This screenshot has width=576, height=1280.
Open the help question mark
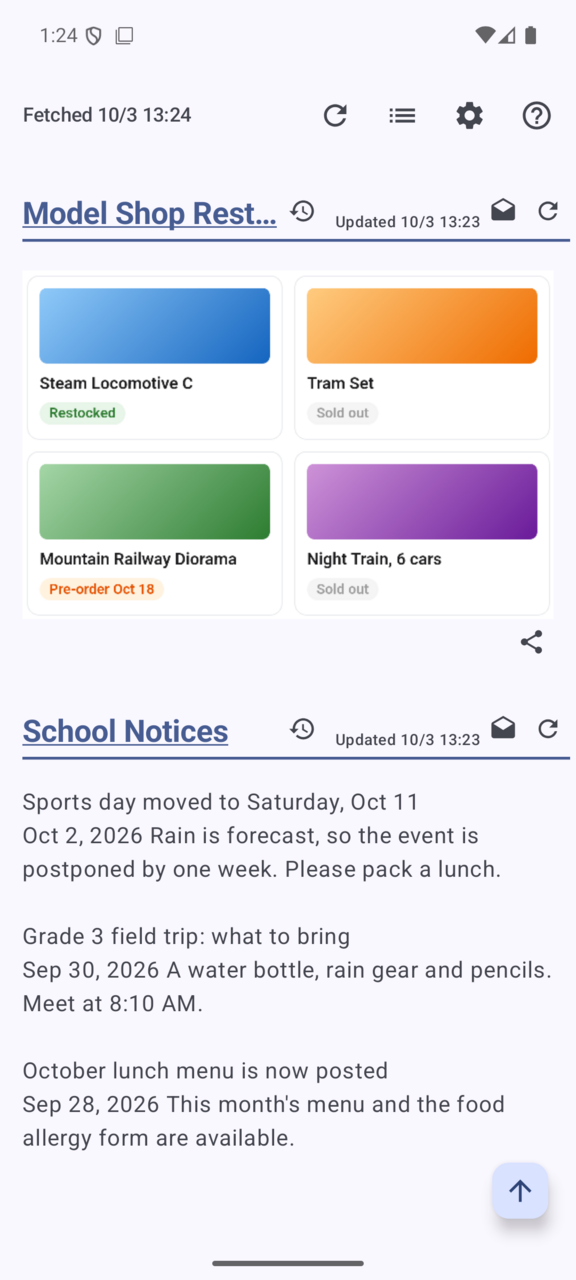pyautogui.click(x=536, y=115)
